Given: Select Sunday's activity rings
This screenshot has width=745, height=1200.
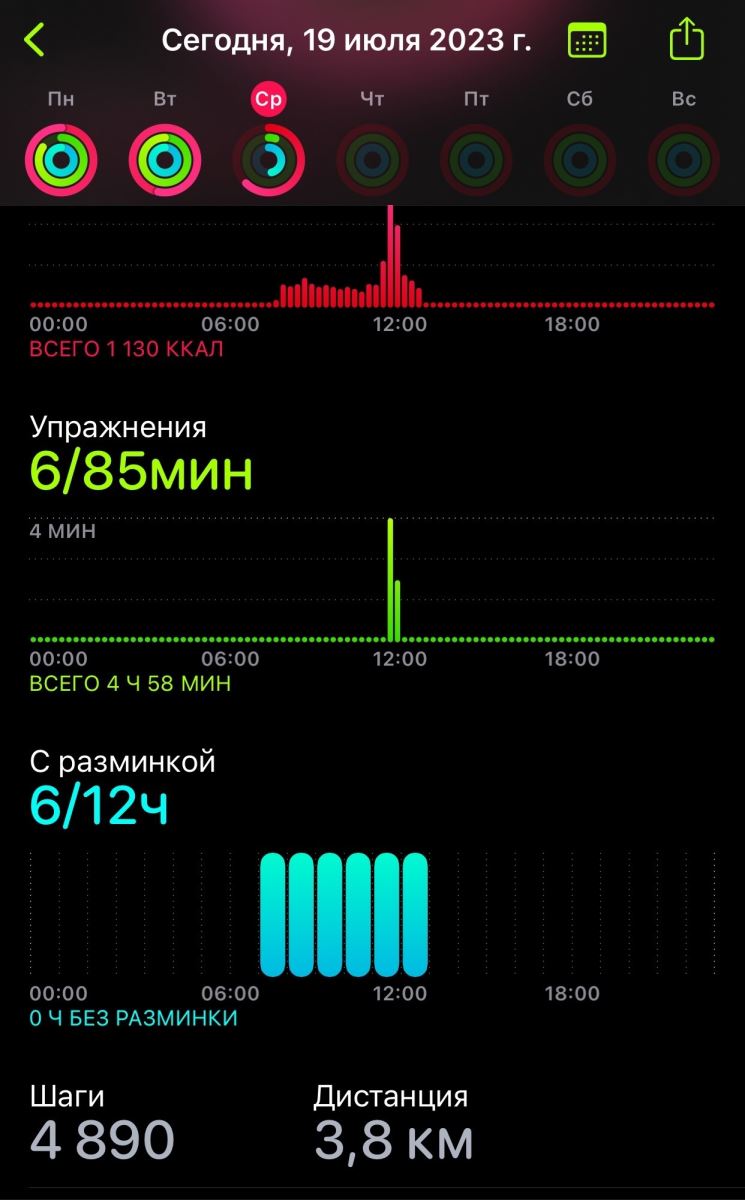Looking at the screenshot, I should [684, 159].
